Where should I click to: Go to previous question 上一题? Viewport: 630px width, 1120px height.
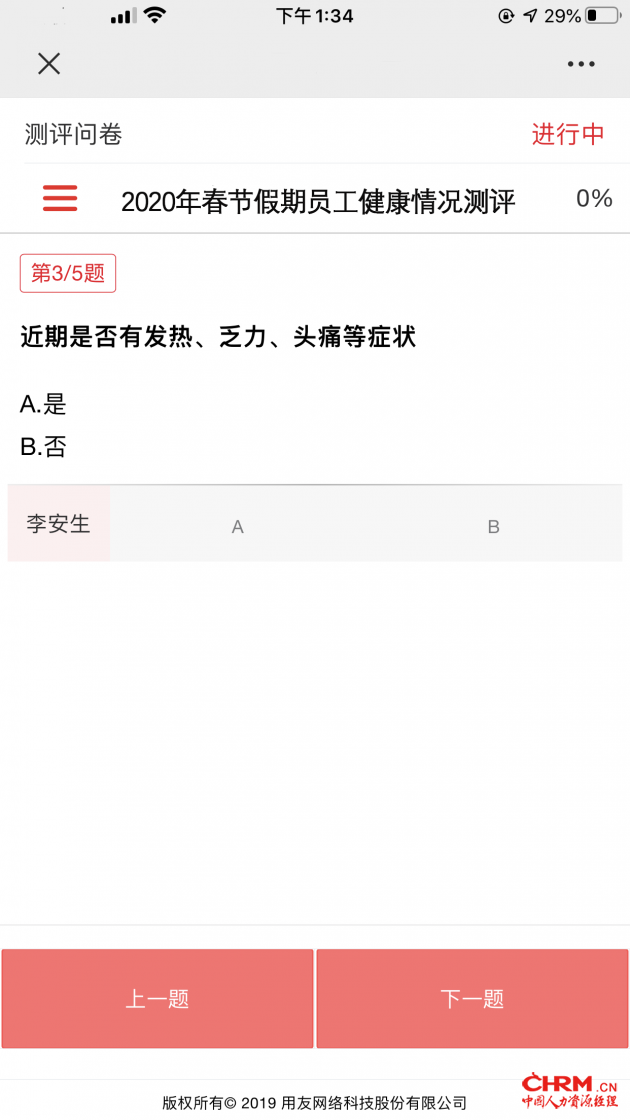click(157, 998)
